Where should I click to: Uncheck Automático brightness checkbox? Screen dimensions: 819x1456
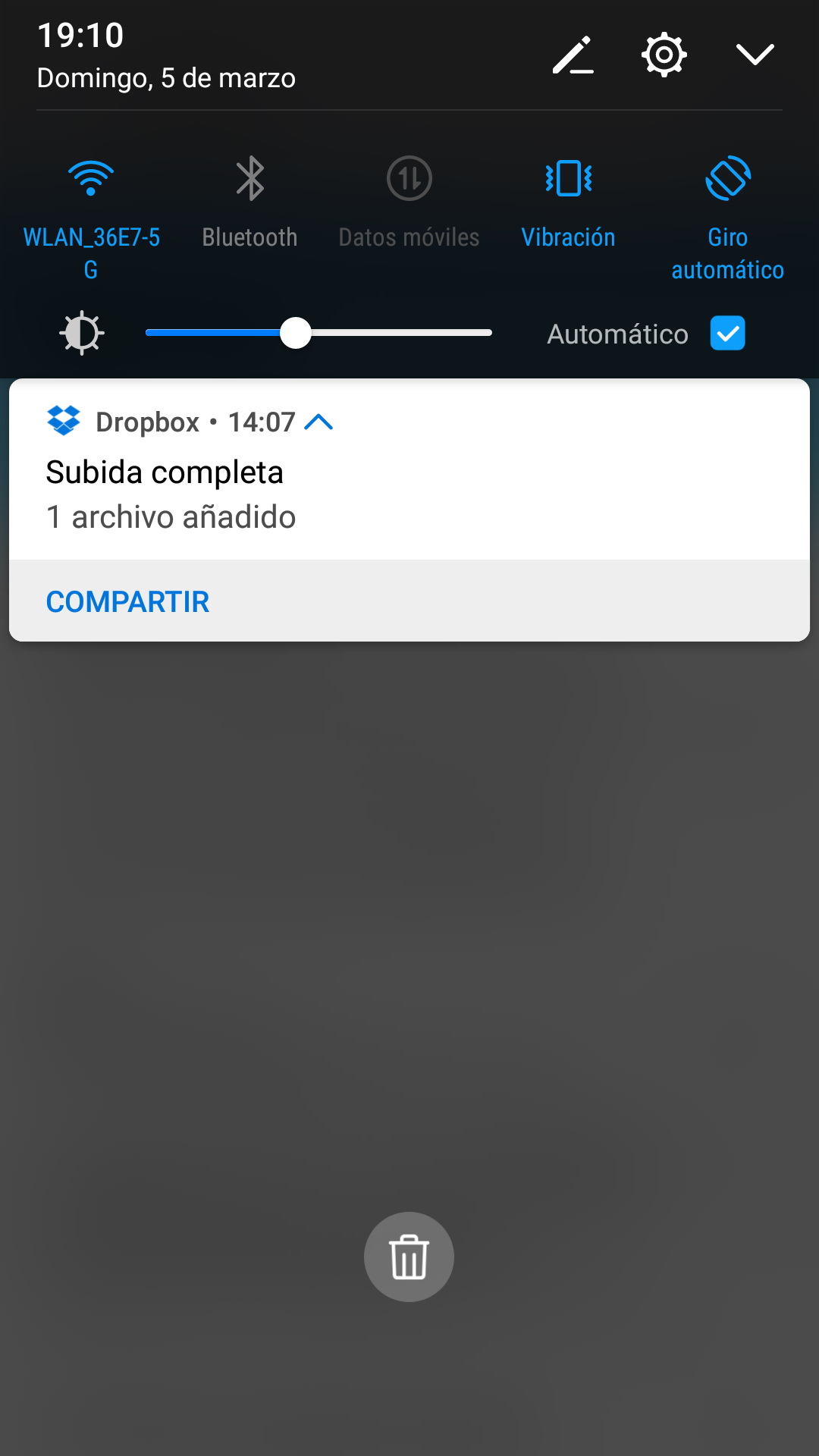pos(727,333)
